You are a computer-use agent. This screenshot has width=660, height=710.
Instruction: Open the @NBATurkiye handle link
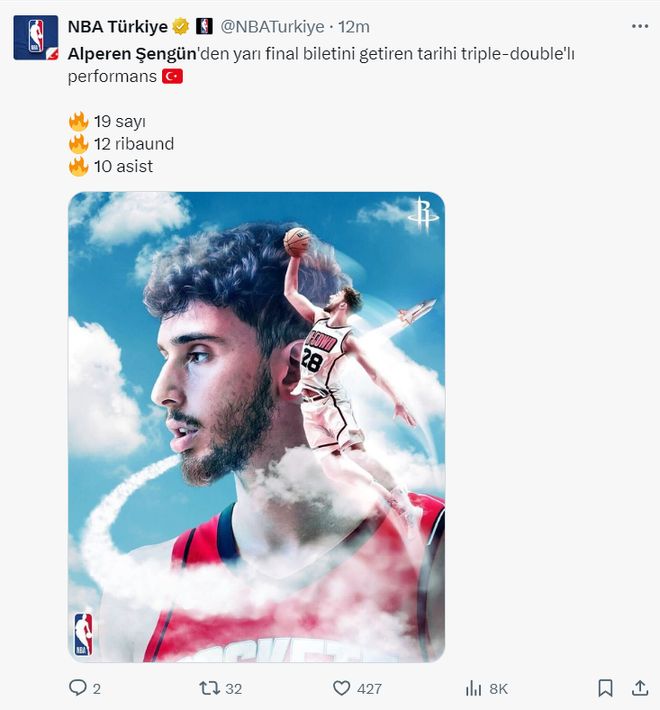[x=275, y=27]
